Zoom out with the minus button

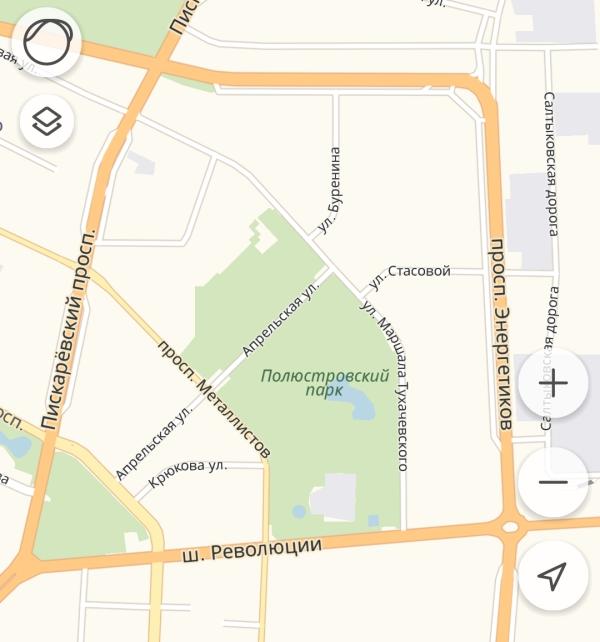pos(553,482)
